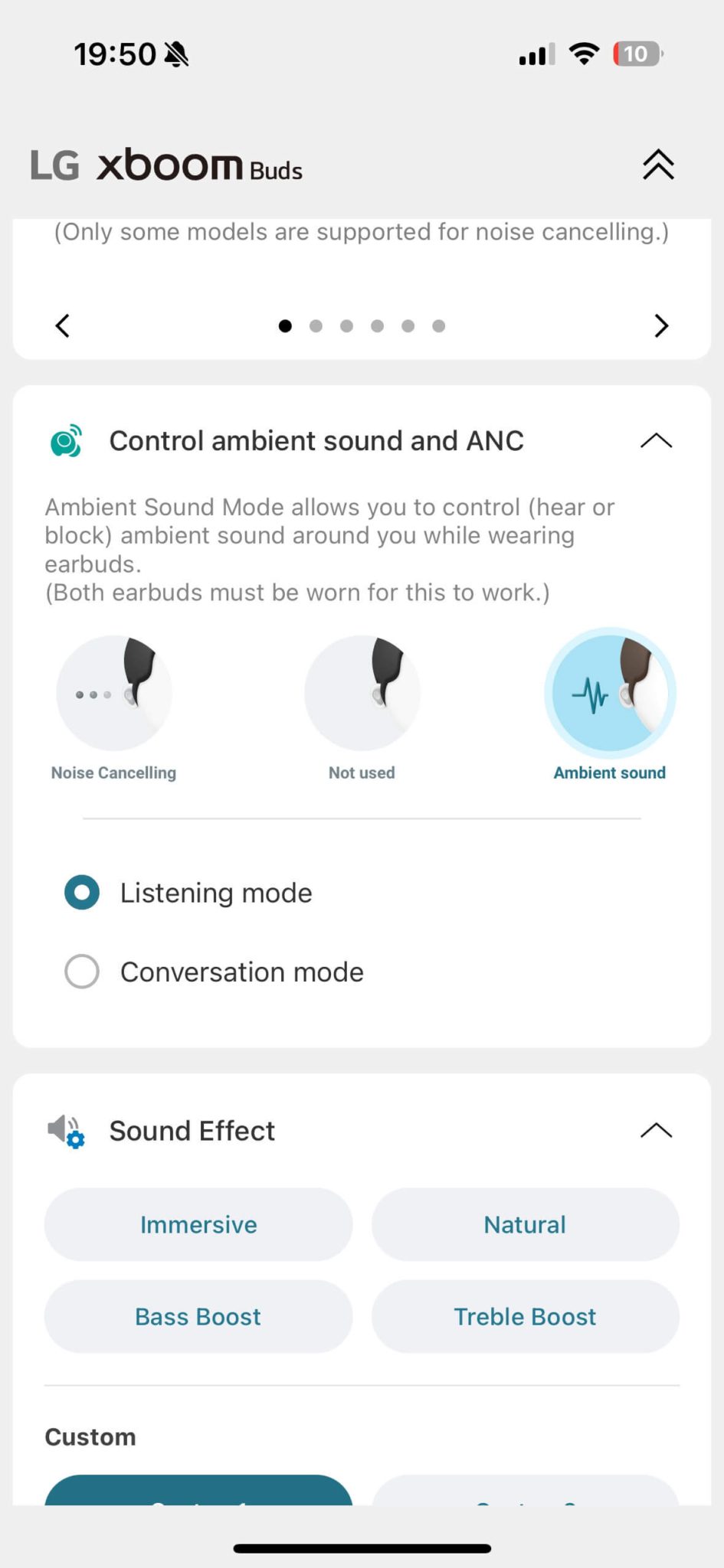Go to next tip with right arrow
The image size is (724, 1568).
(x=661, y=325)
